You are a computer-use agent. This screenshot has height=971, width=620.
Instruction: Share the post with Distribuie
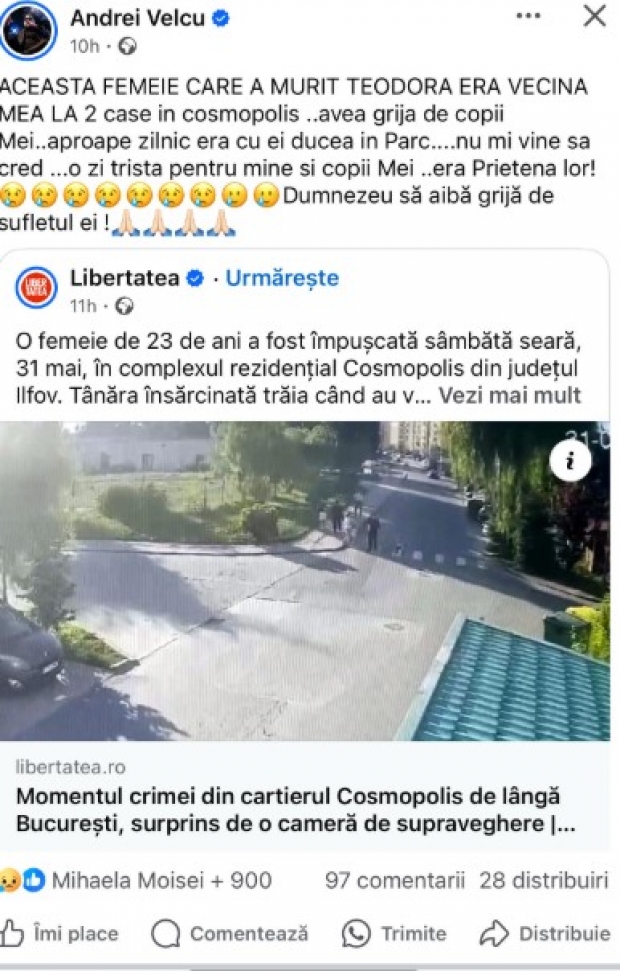(546, 934)
